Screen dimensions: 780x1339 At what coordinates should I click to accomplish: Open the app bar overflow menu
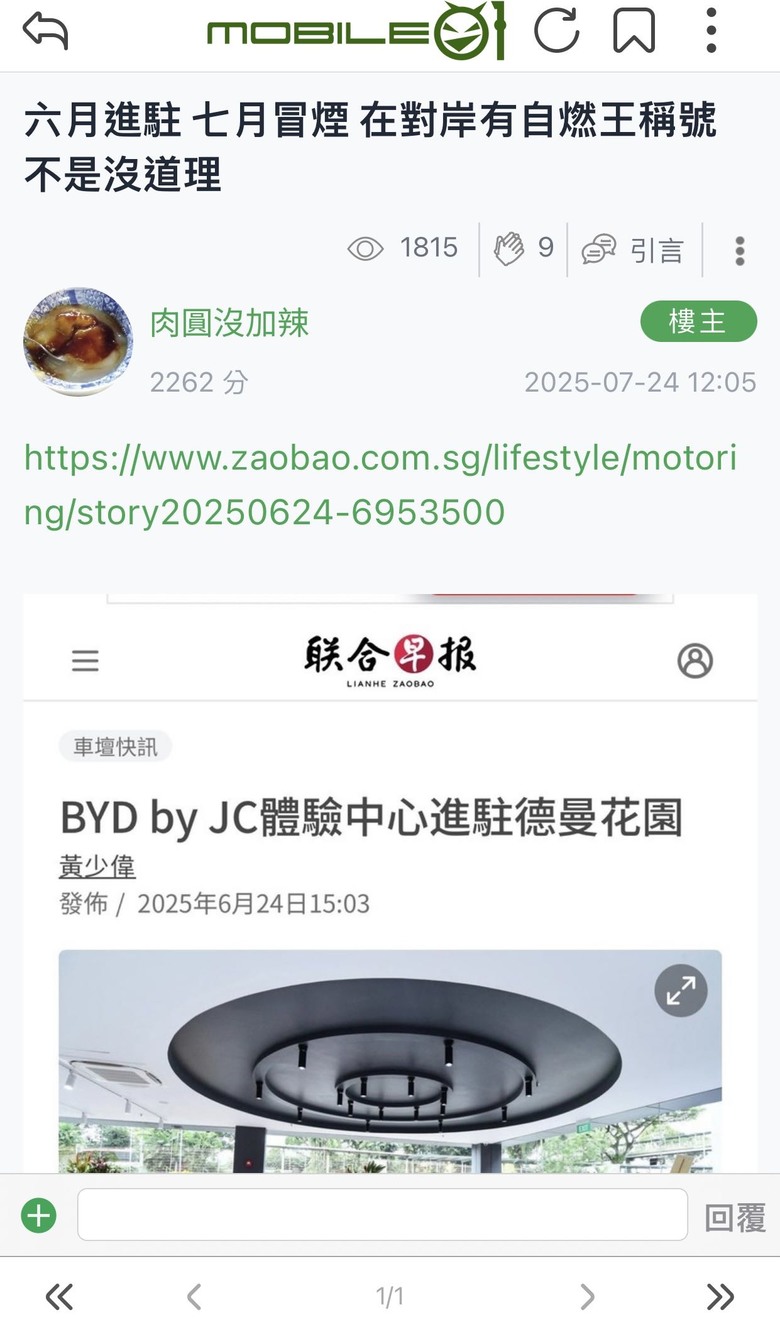click(x=711, y=30)
